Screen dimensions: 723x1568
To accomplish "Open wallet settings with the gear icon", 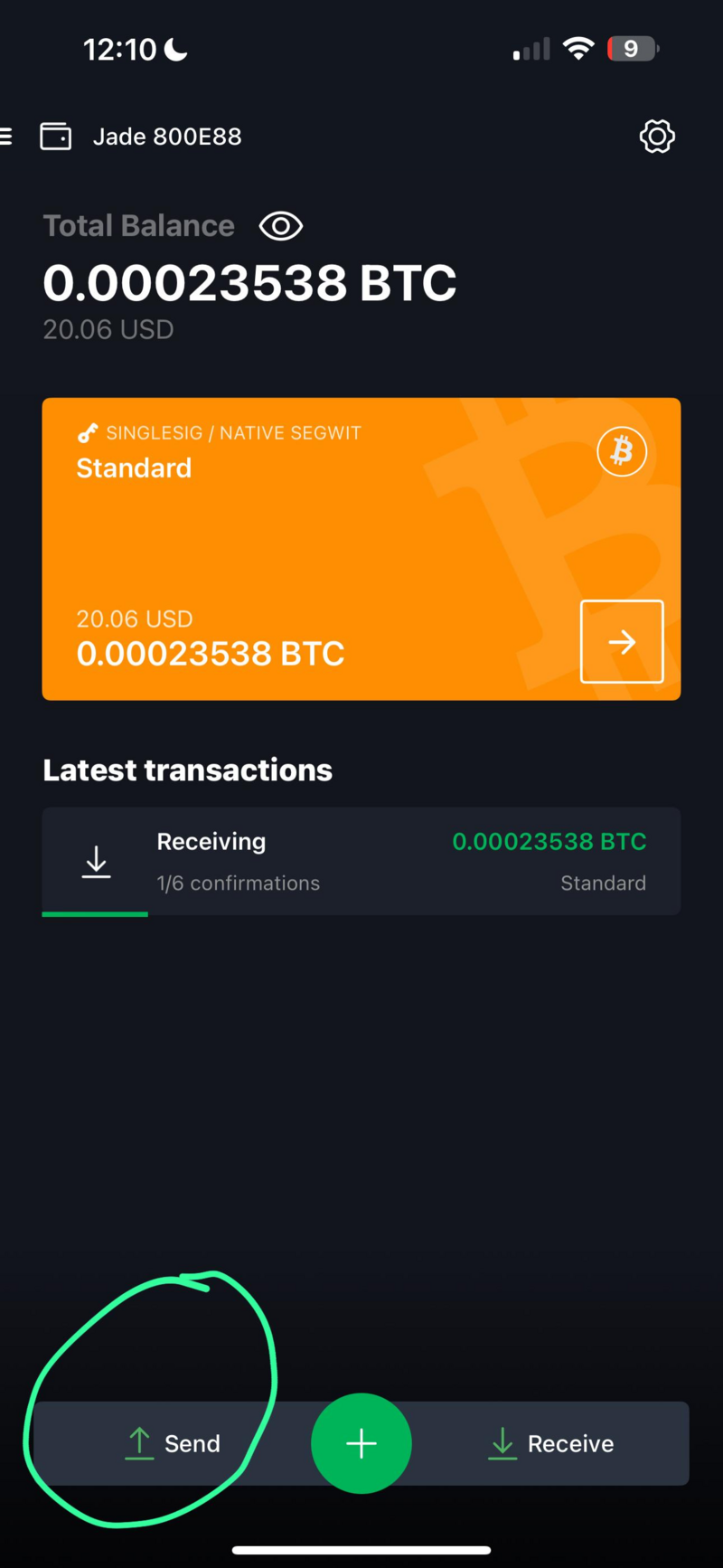I will click(x=657, y=137).
